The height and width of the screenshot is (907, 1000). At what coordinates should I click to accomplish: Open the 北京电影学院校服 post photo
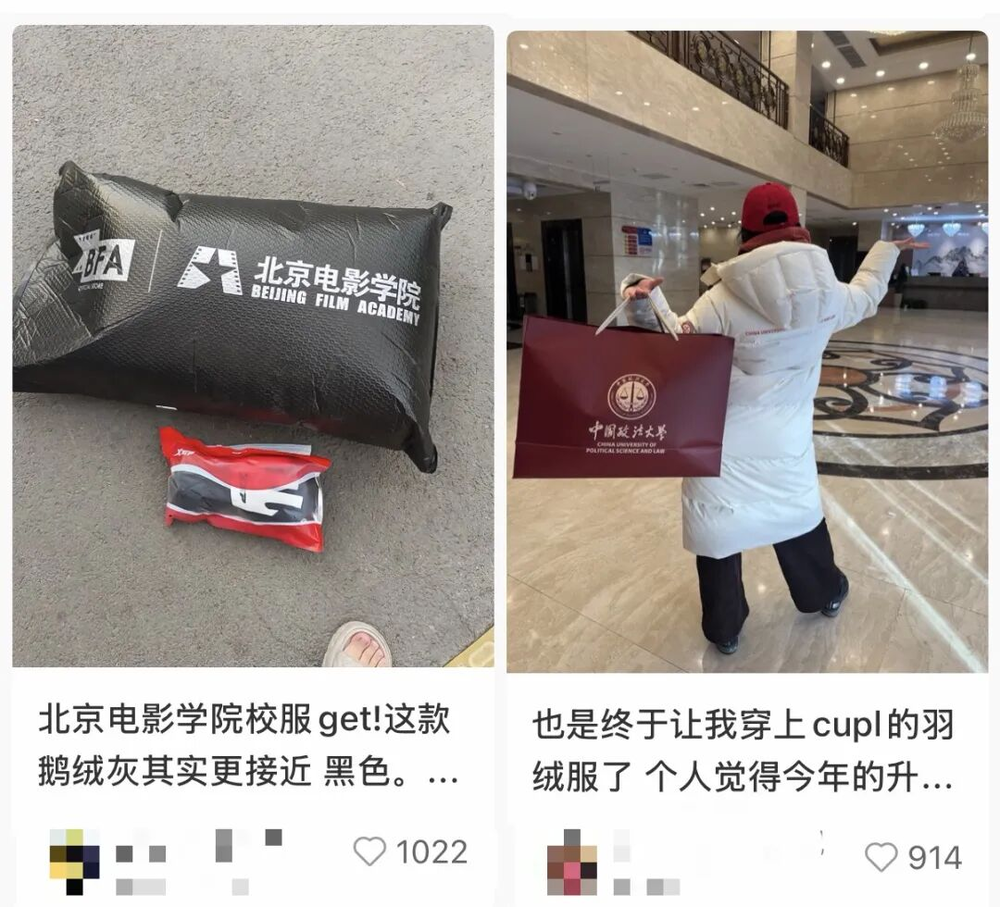pos(252,345)
